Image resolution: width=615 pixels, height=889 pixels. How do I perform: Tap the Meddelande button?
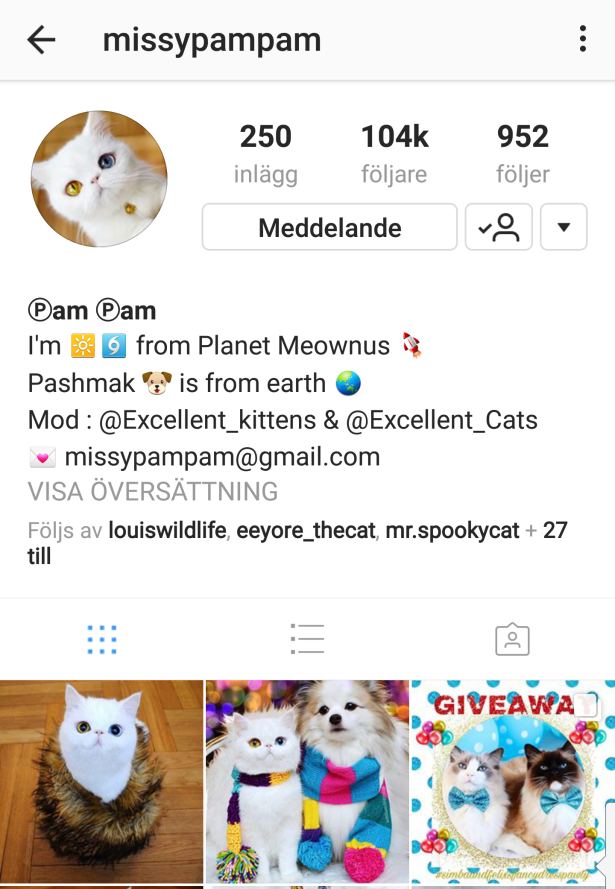[329, 227]
